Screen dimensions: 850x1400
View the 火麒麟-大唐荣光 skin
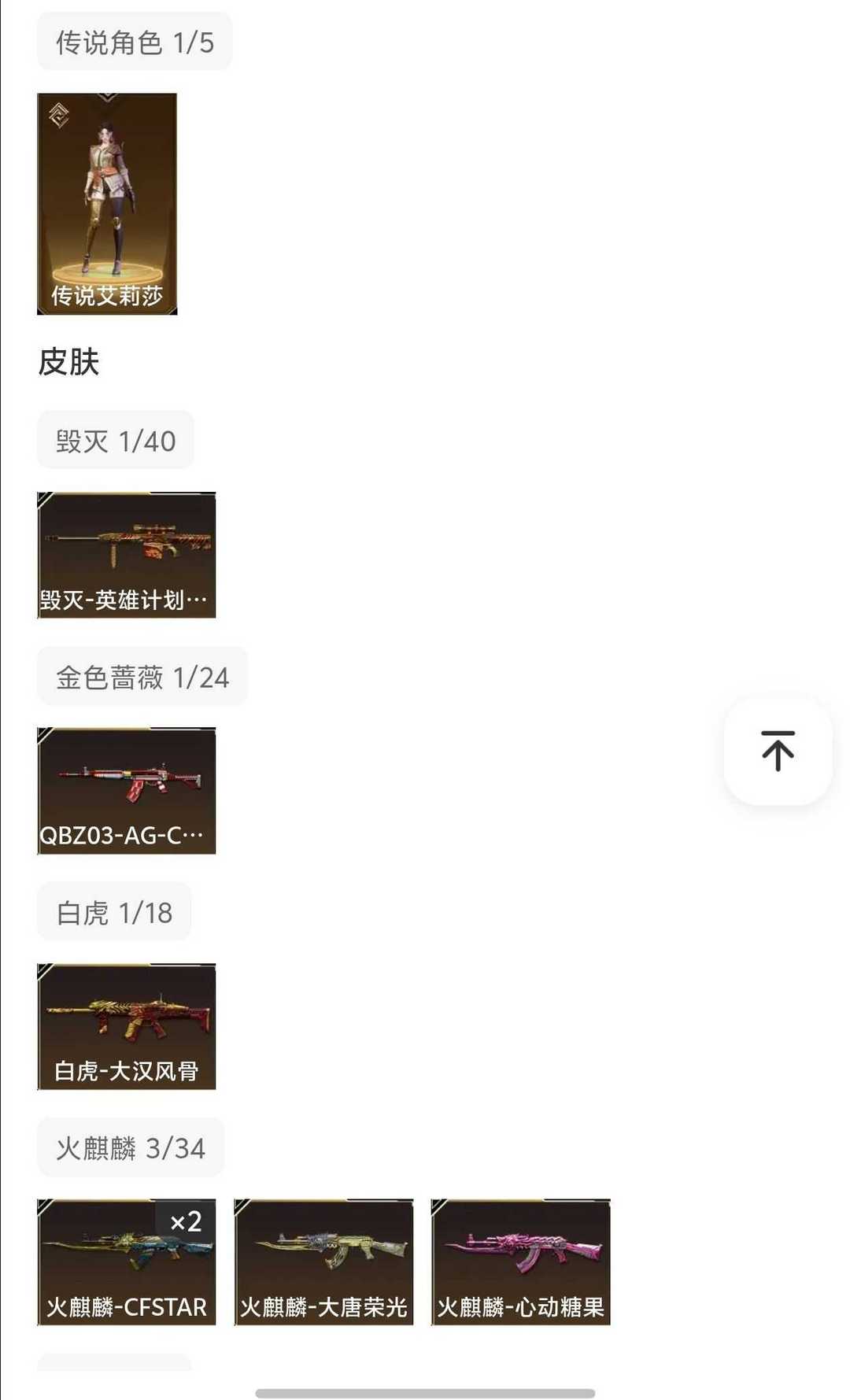coord(323,1261)
